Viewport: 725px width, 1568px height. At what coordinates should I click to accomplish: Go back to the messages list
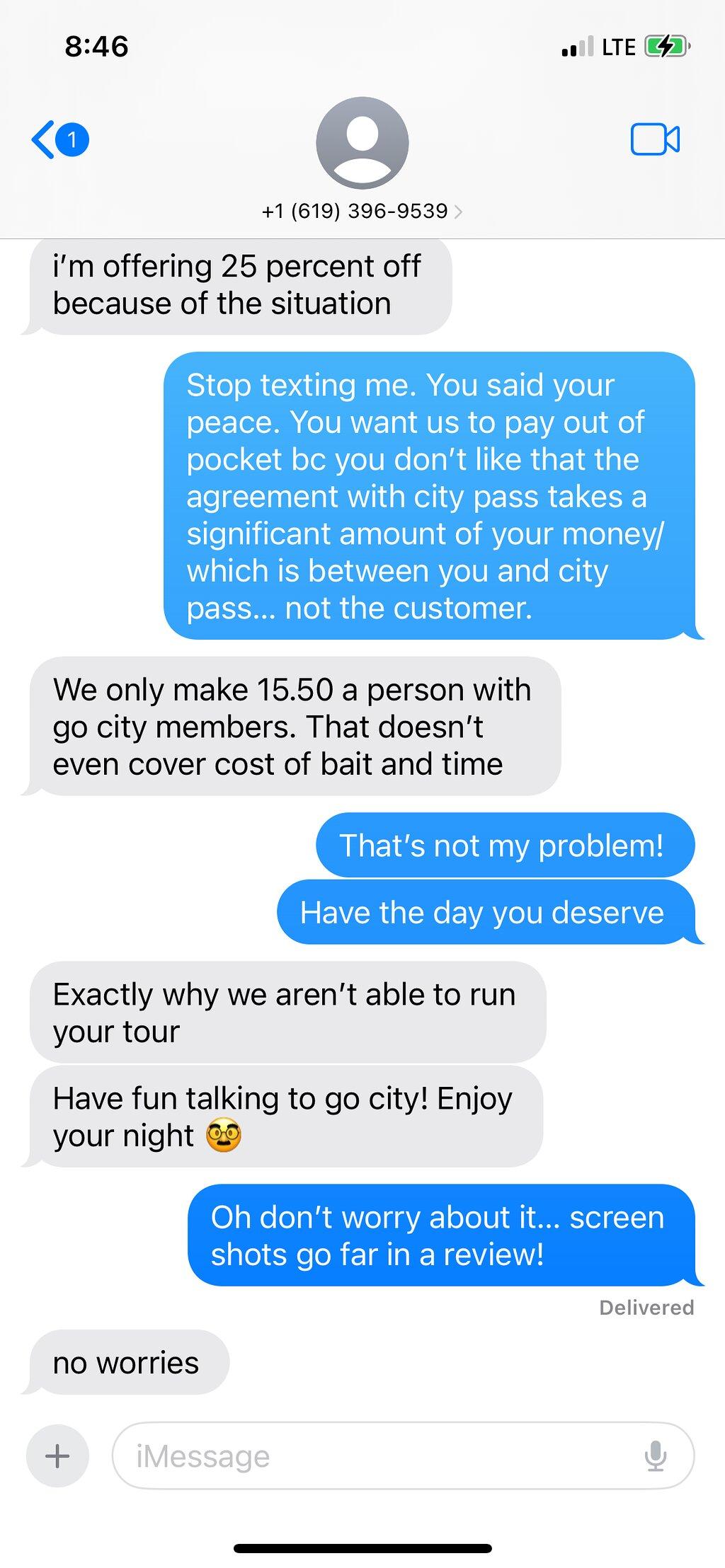[x=59, y=139]
